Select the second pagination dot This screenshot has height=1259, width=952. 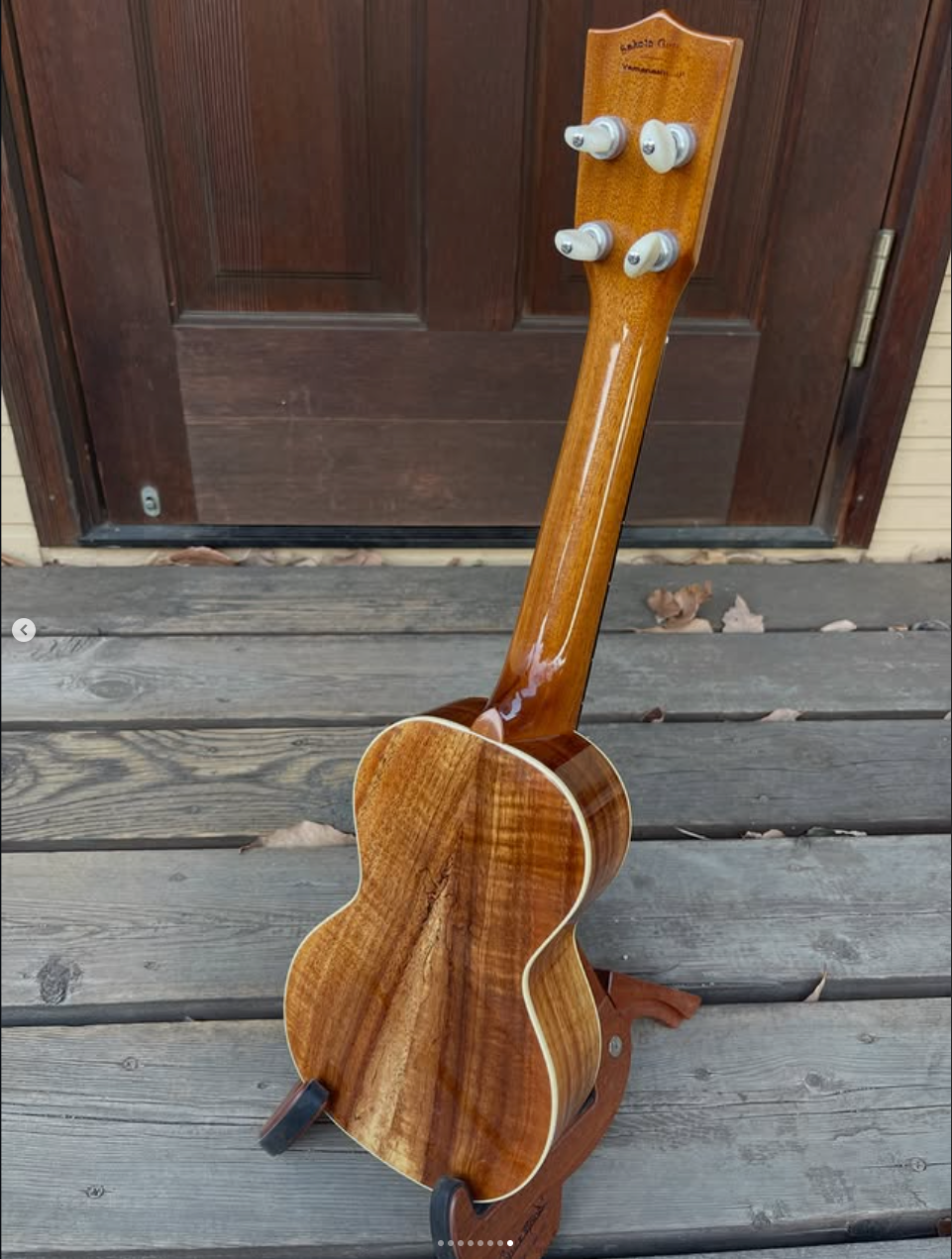point(451,1243)
